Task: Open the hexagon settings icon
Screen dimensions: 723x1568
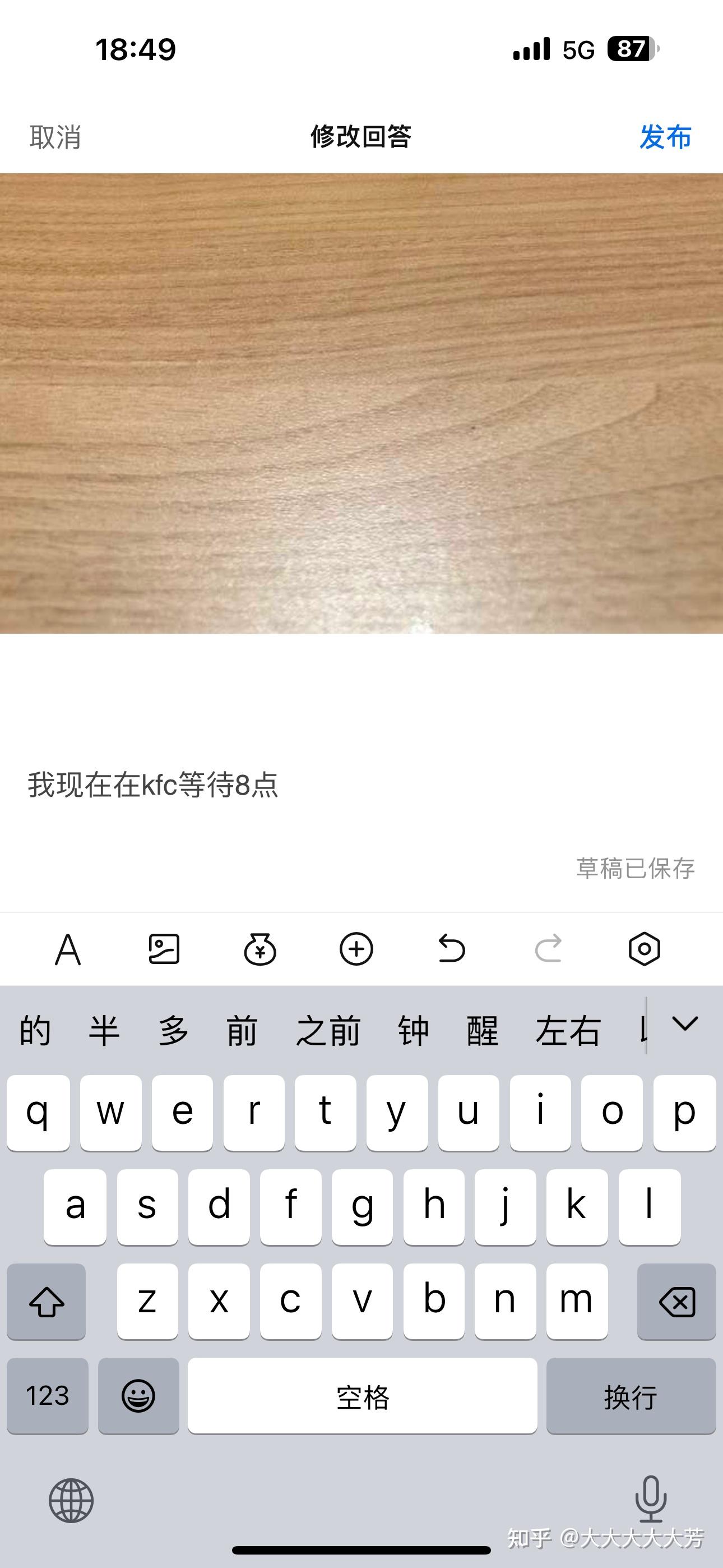Action: point(644,949)
